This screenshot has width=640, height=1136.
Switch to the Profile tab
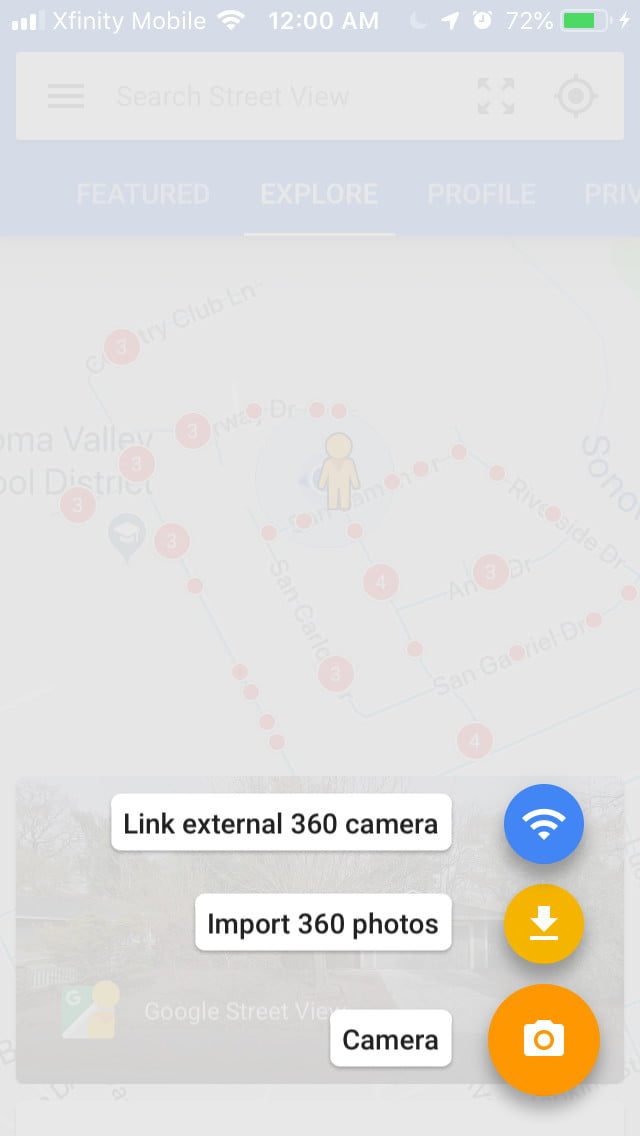[x=481, y=193]
